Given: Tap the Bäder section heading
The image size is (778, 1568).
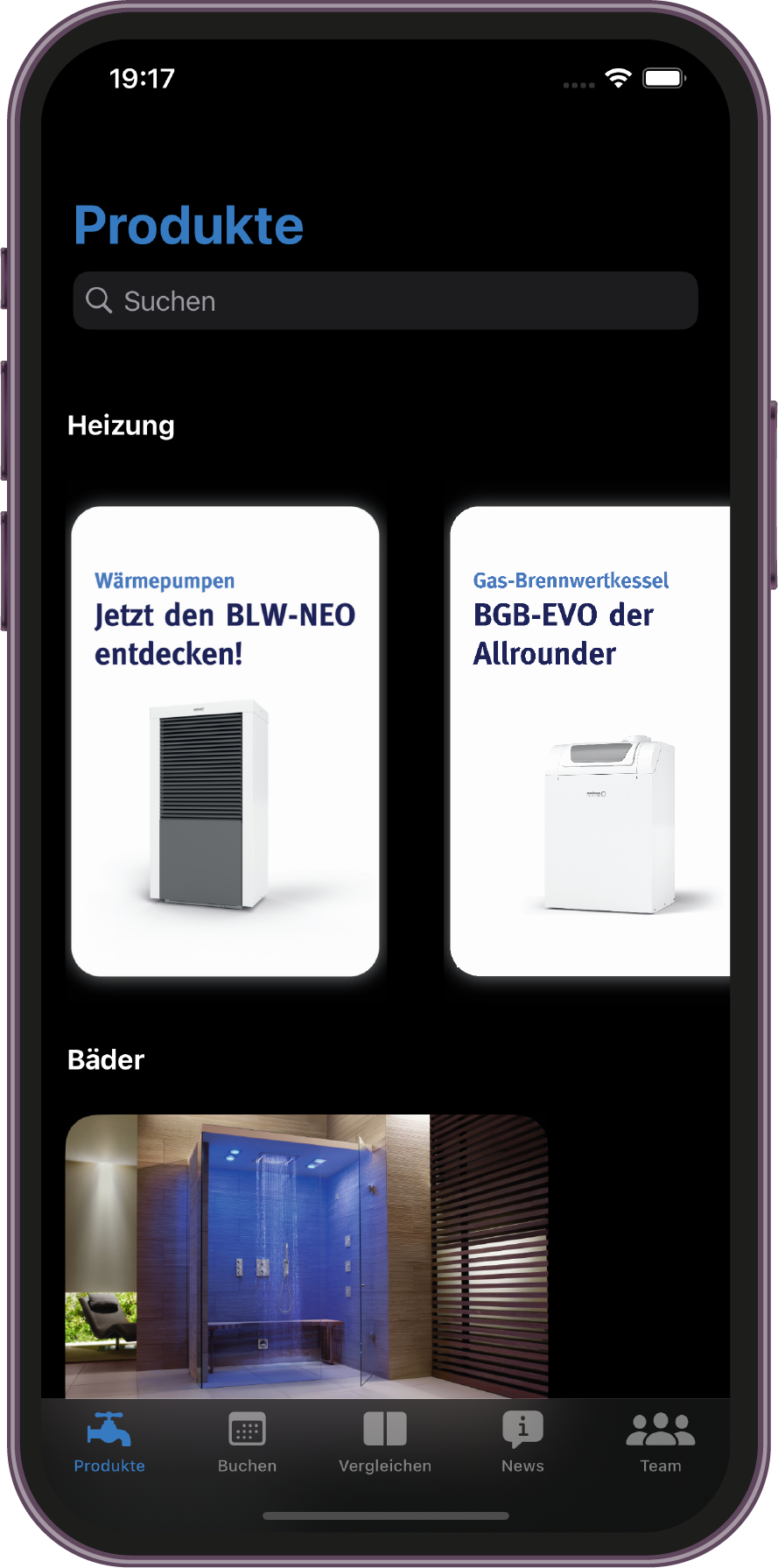Looking at the screenshot, I should [106, 1060].
